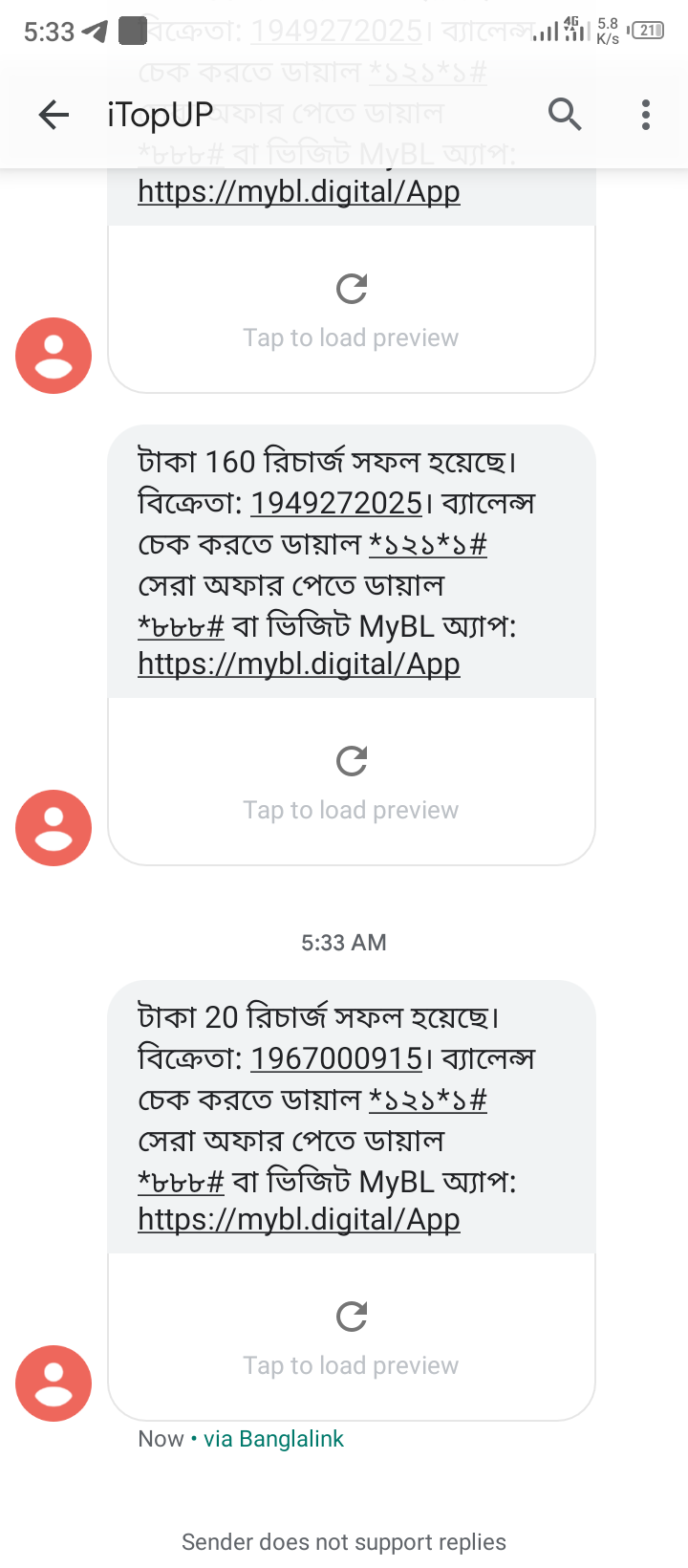Screen dimensions: 688x1568
Task: Open the mybl.digital/App link in the 20 recharge message
Action: 299,1220
